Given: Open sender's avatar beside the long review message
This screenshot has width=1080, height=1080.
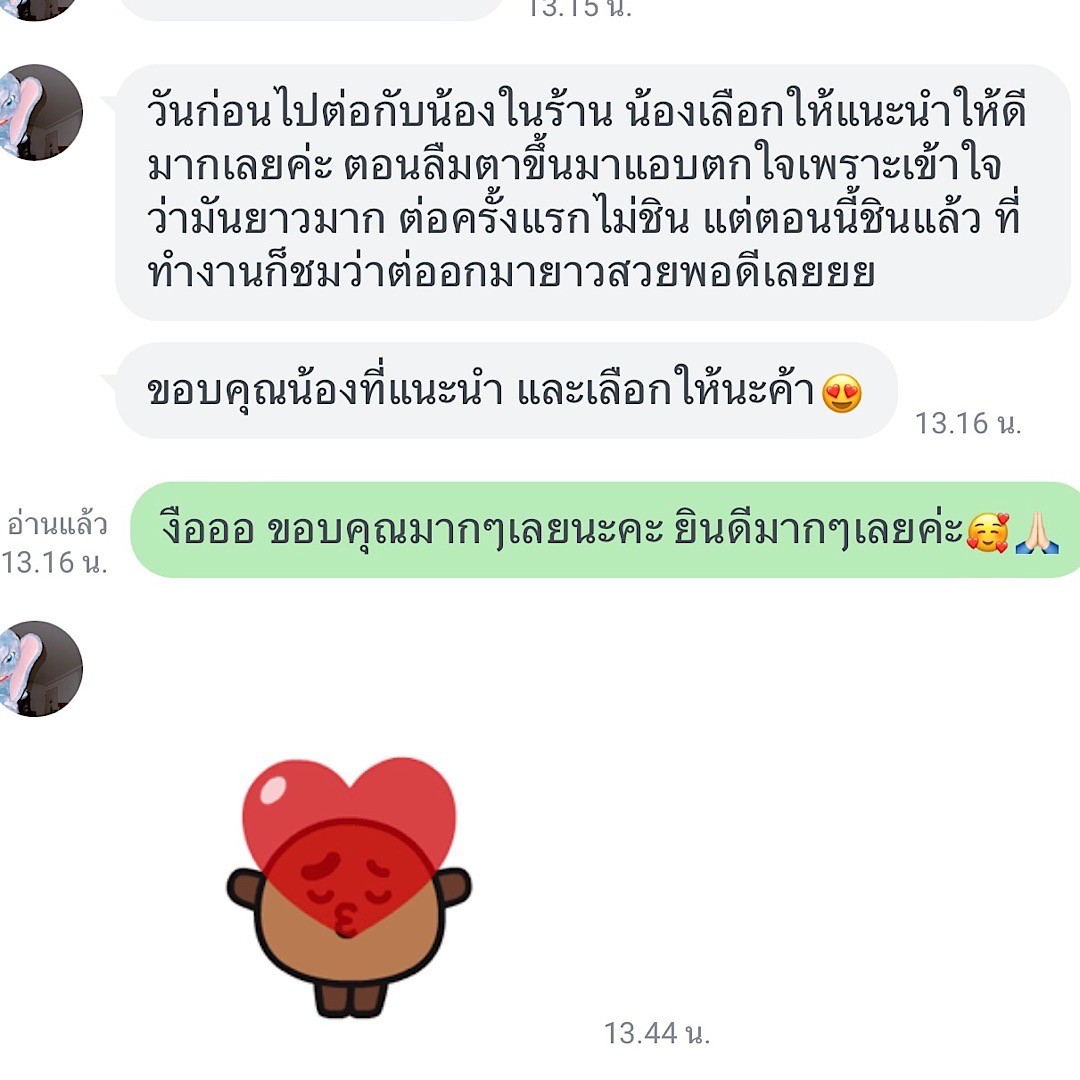Looking at the screenshot, I should click(40, 112).
